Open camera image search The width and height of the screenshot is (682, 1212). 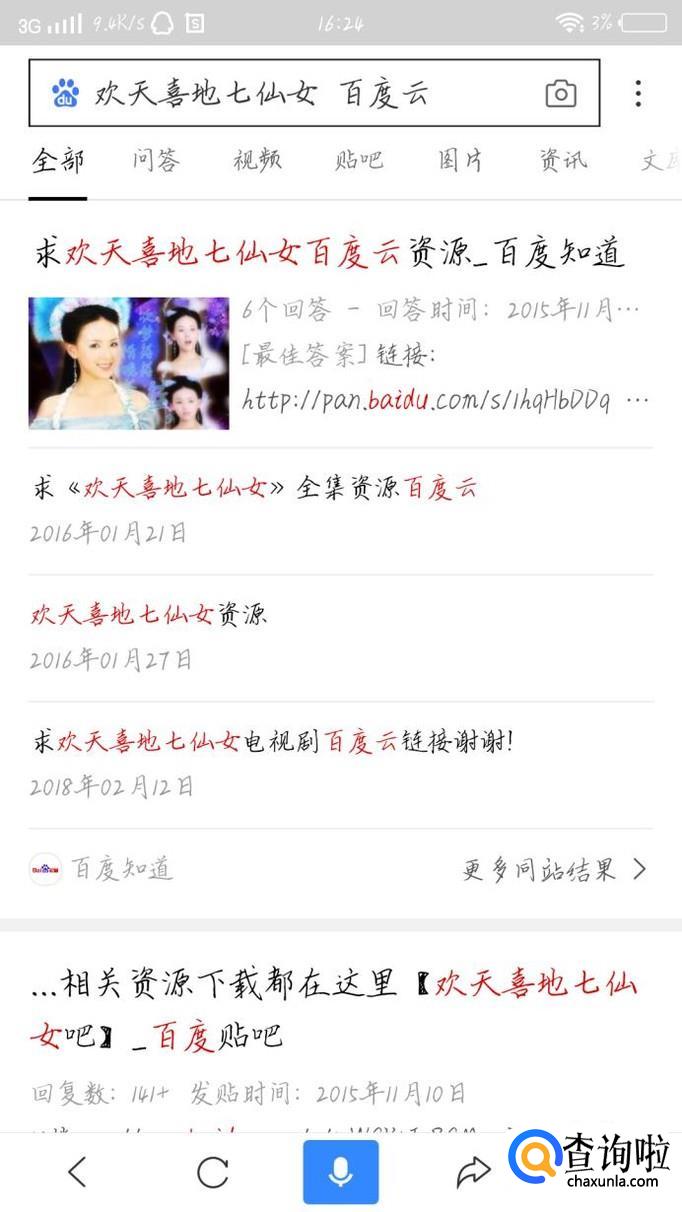(561, 94)
